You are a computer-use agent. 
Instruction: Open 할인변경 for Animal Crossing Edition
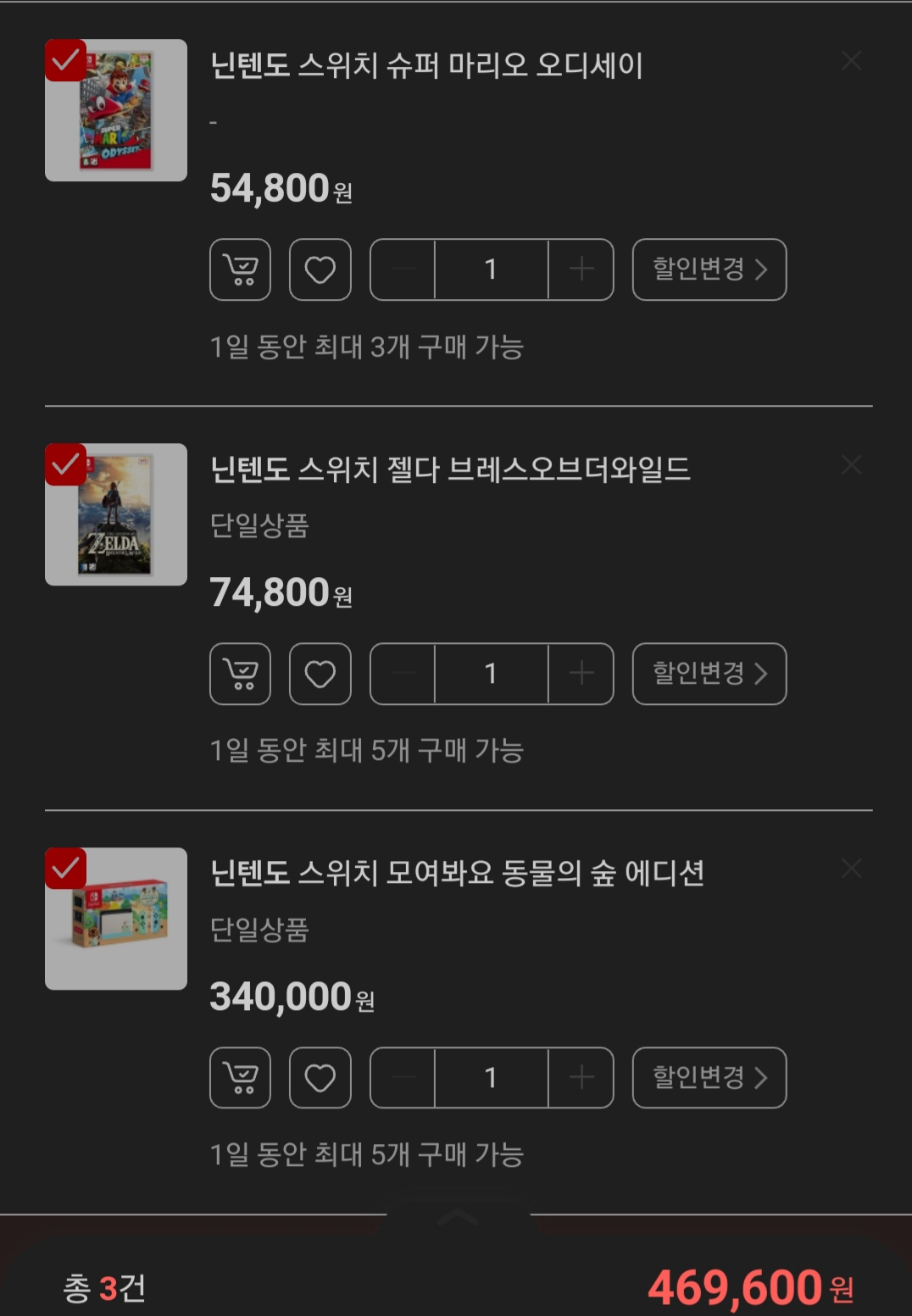[709, 1078]
